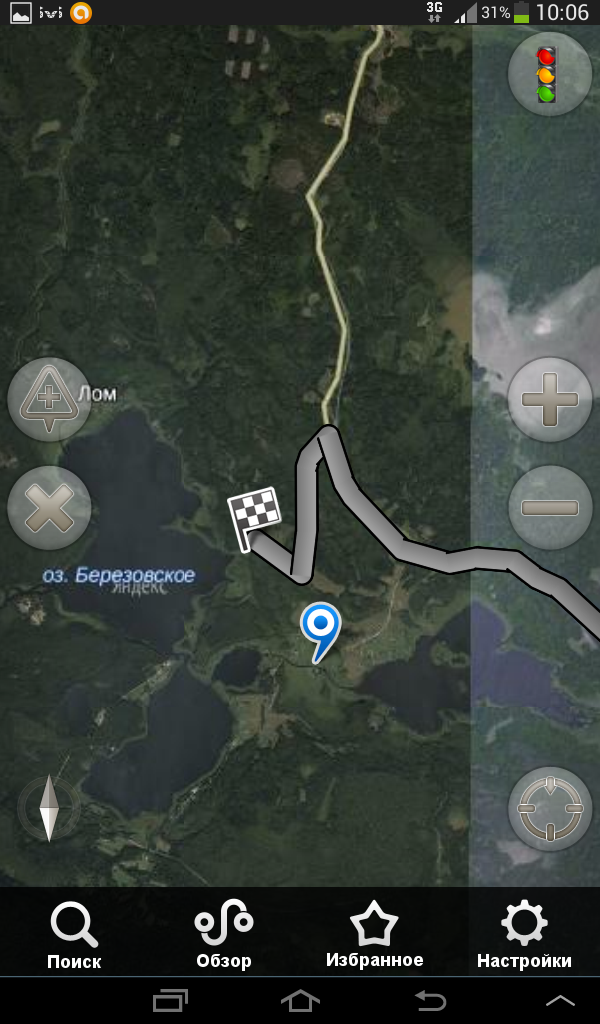Tap the checkered finish flag marker
The image size is (600, 1024).
click(253, 519)
